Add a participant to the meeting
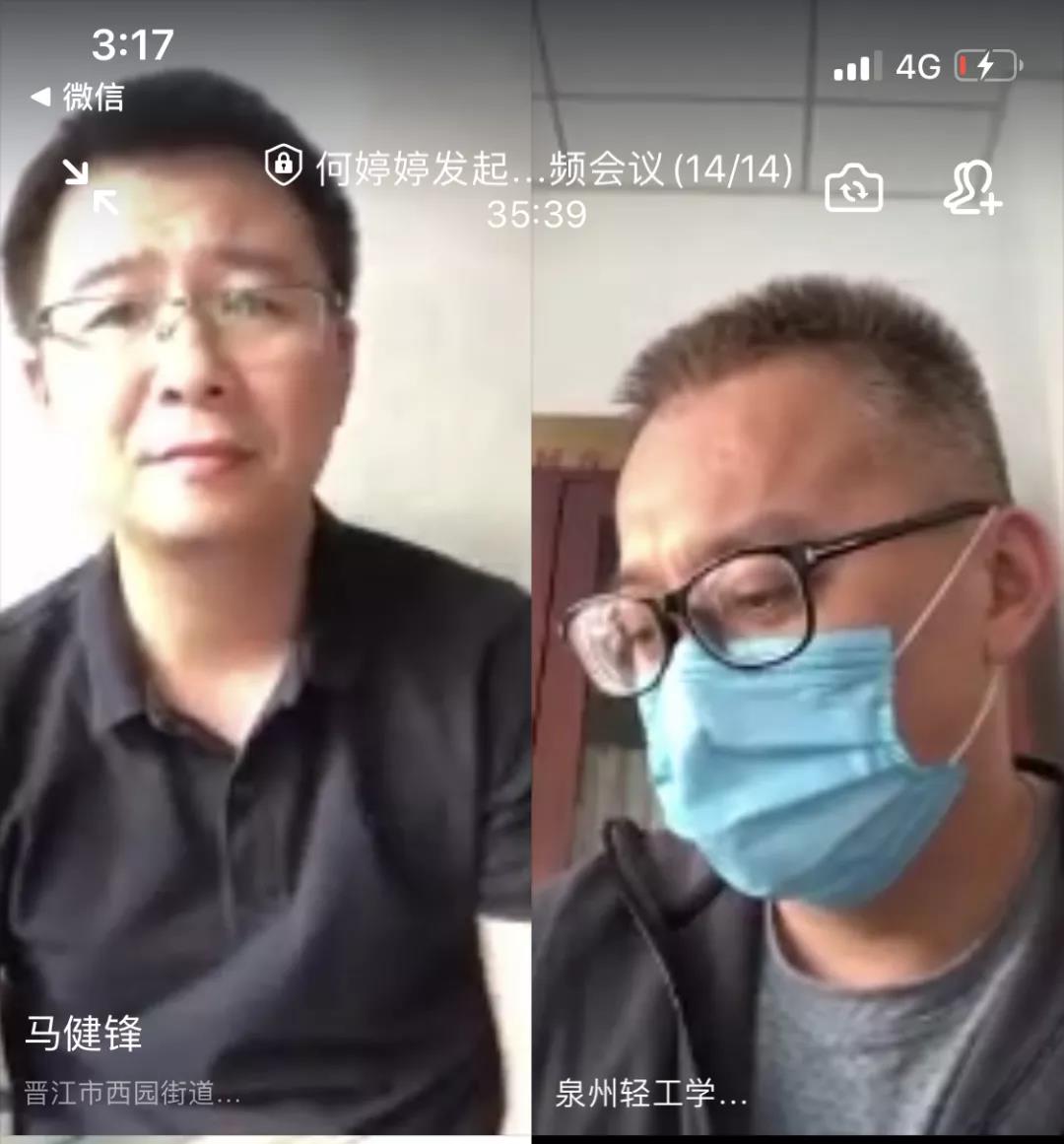This screenshot has height=1144, width=1064. [x=971, y=187]
